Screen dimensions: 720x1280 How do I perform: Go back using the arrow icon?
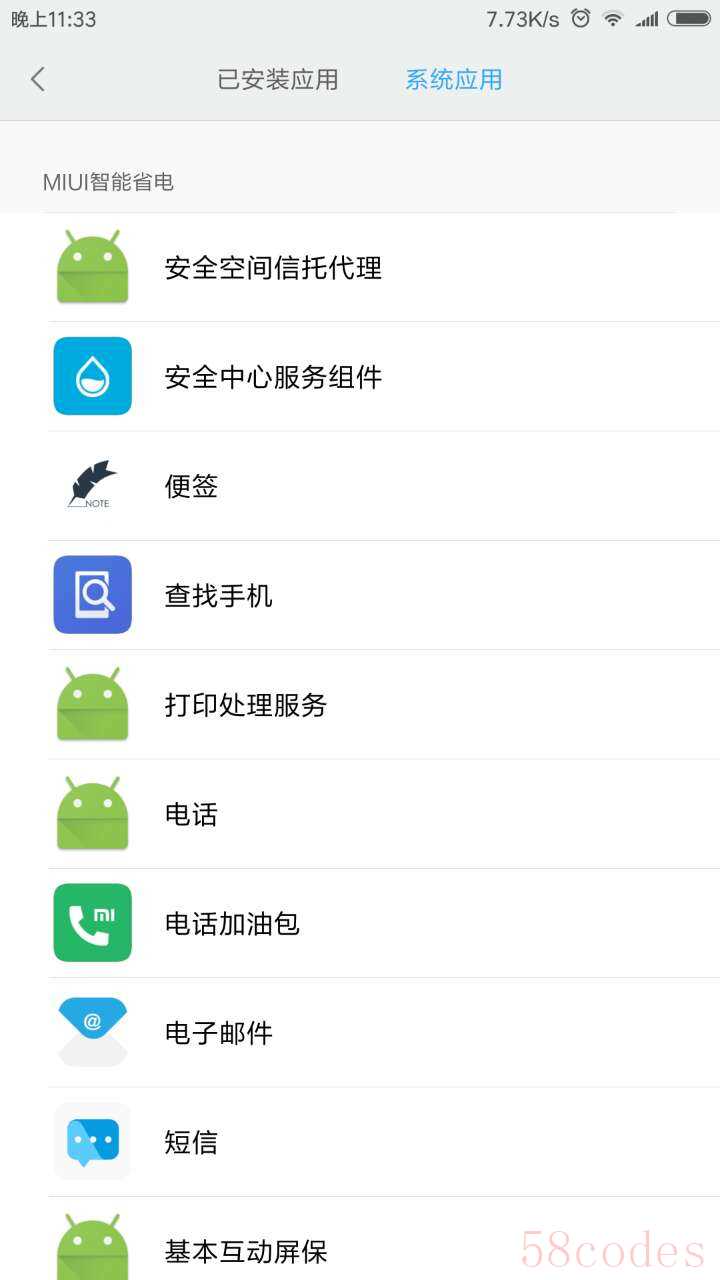[x=38, y=80]
